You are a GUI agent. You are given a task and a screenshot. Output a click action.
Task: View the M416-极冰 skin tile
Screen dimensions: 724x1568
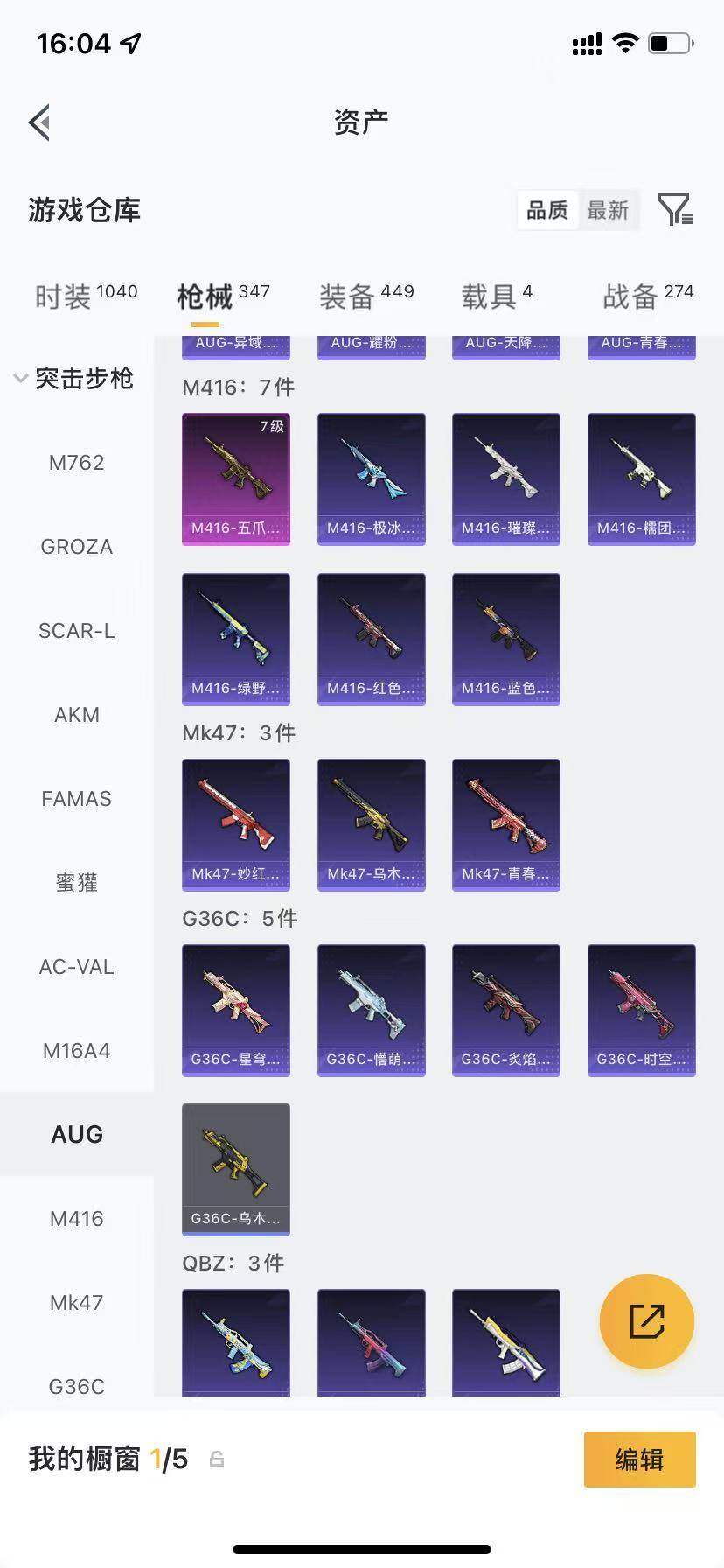pyautogui.click(x=372, y=479)
